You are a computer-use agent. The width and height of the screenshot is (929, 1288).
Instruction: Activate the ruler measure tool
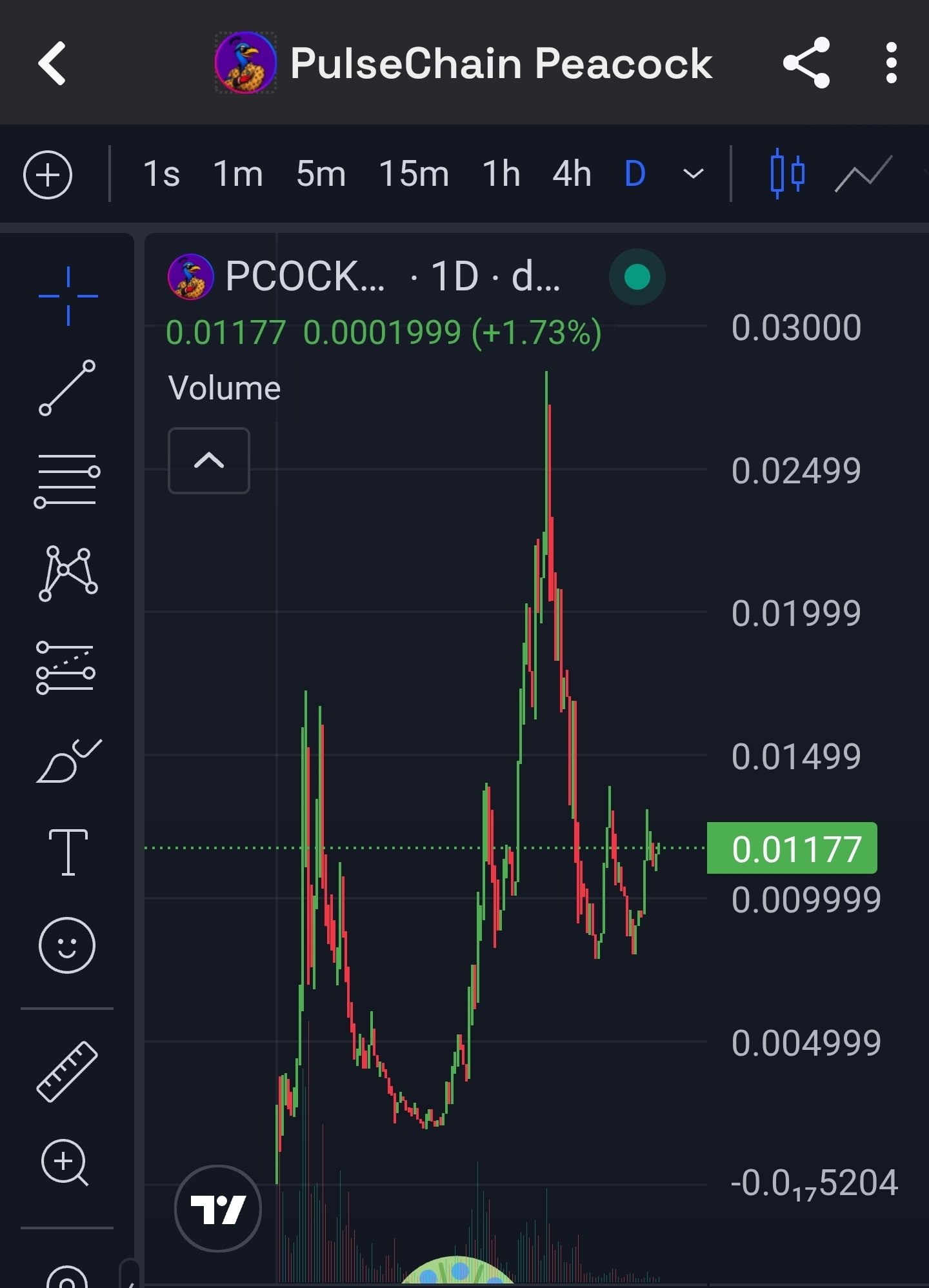pos(67,1071)
